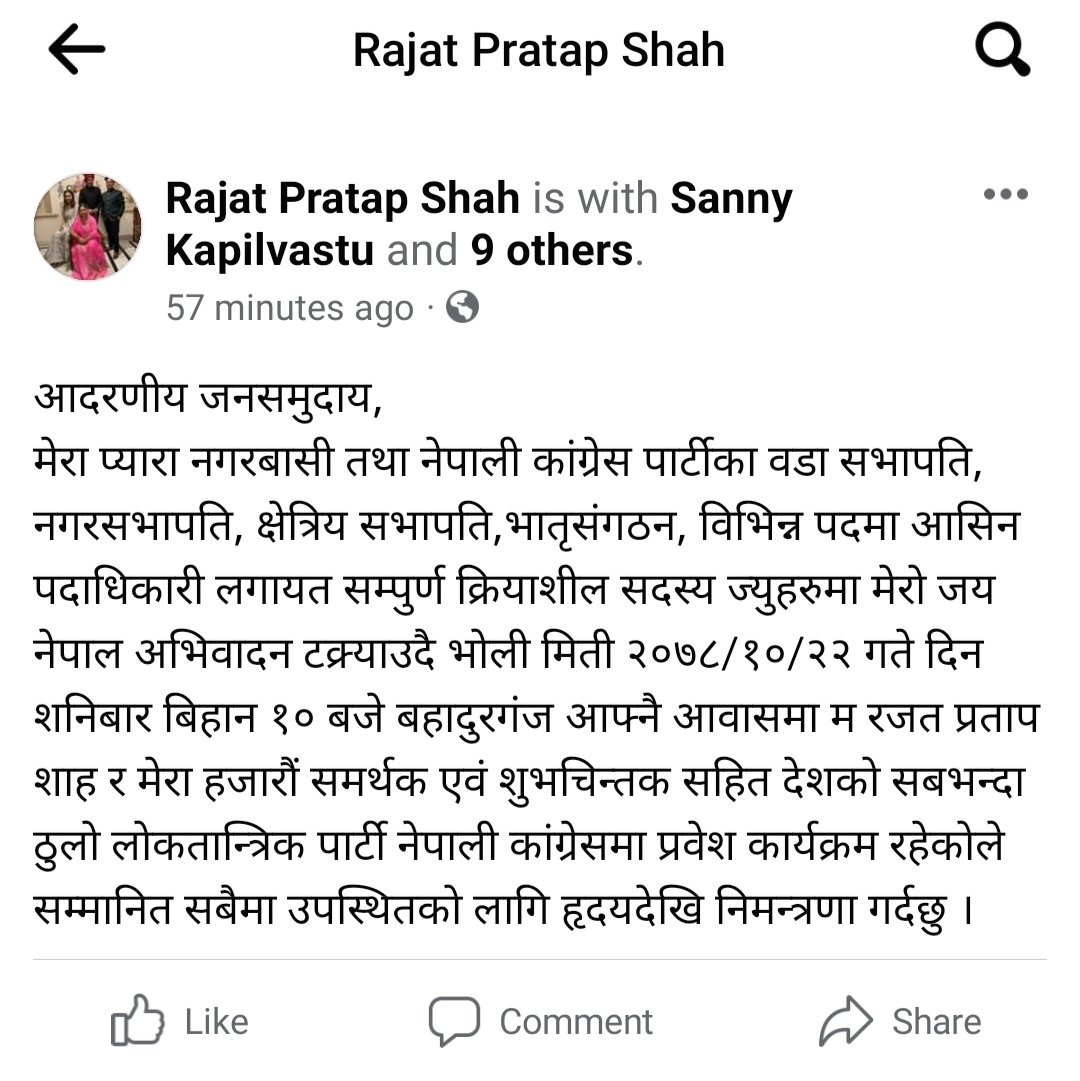
Task: Share this post
Action: pyautogui.click(x=900, y=1021)
